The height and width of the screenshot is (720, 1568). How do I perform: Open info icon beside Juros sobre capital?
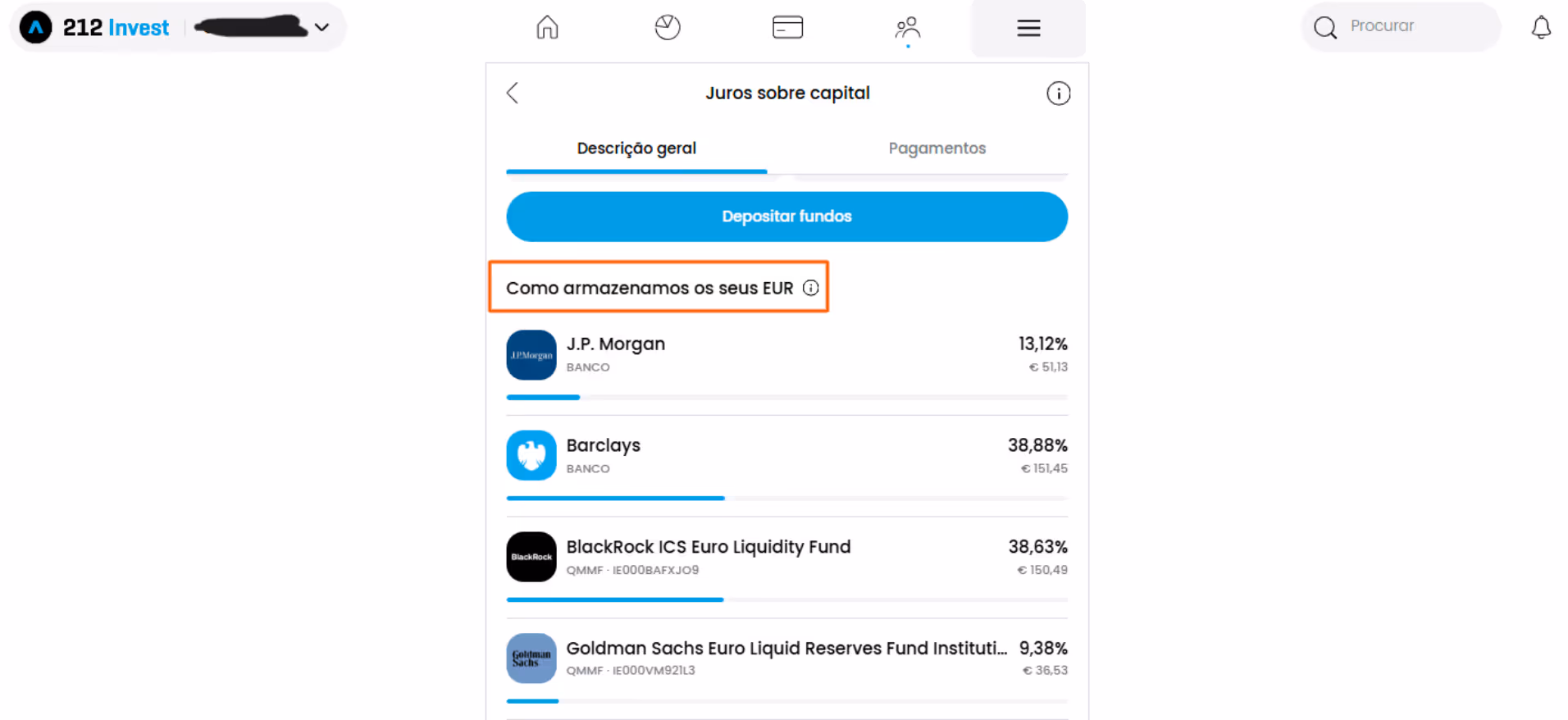[1058, 93]
